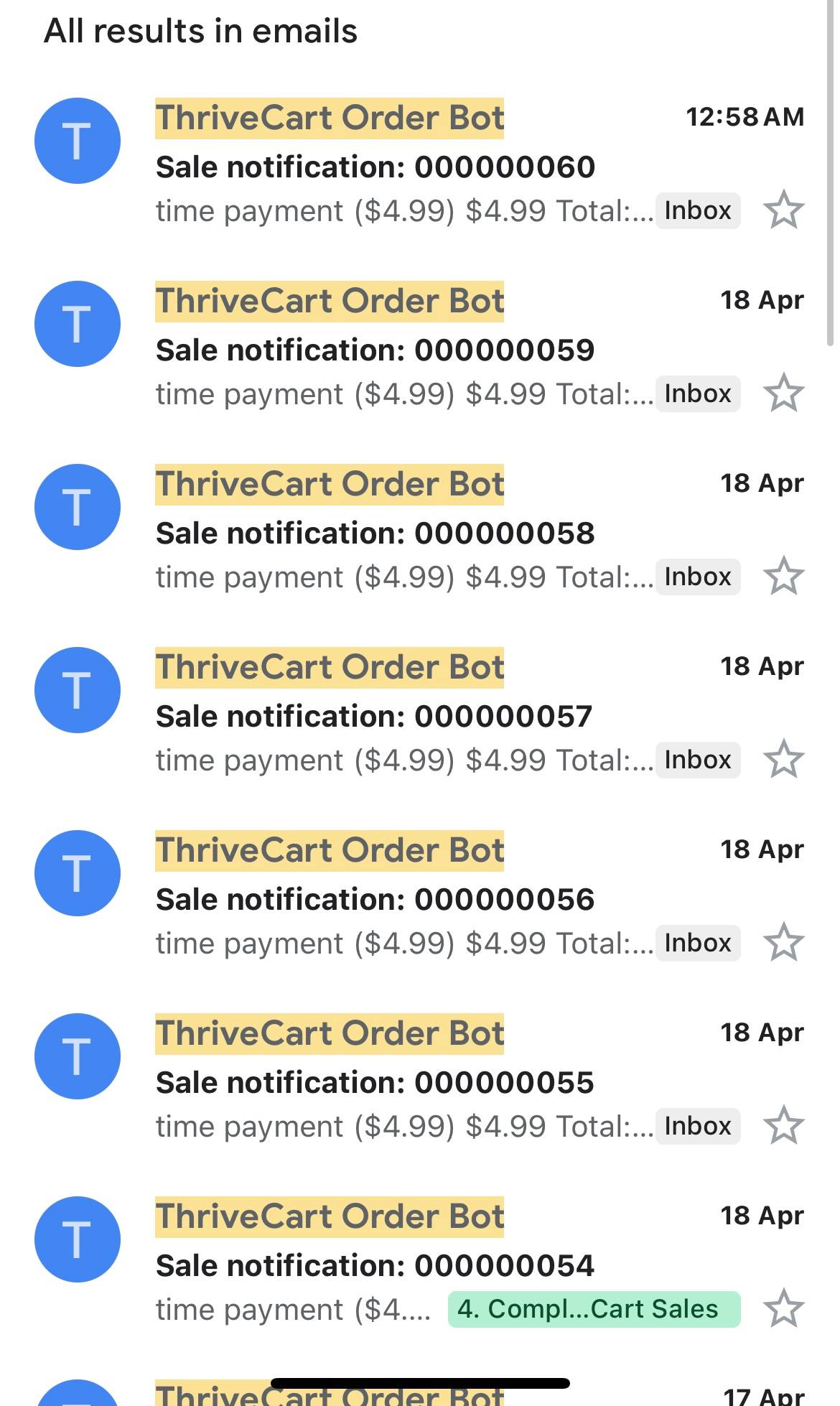Star the Sale notification 000000057 email
The image size is (840, 1406).
(783, 760)
